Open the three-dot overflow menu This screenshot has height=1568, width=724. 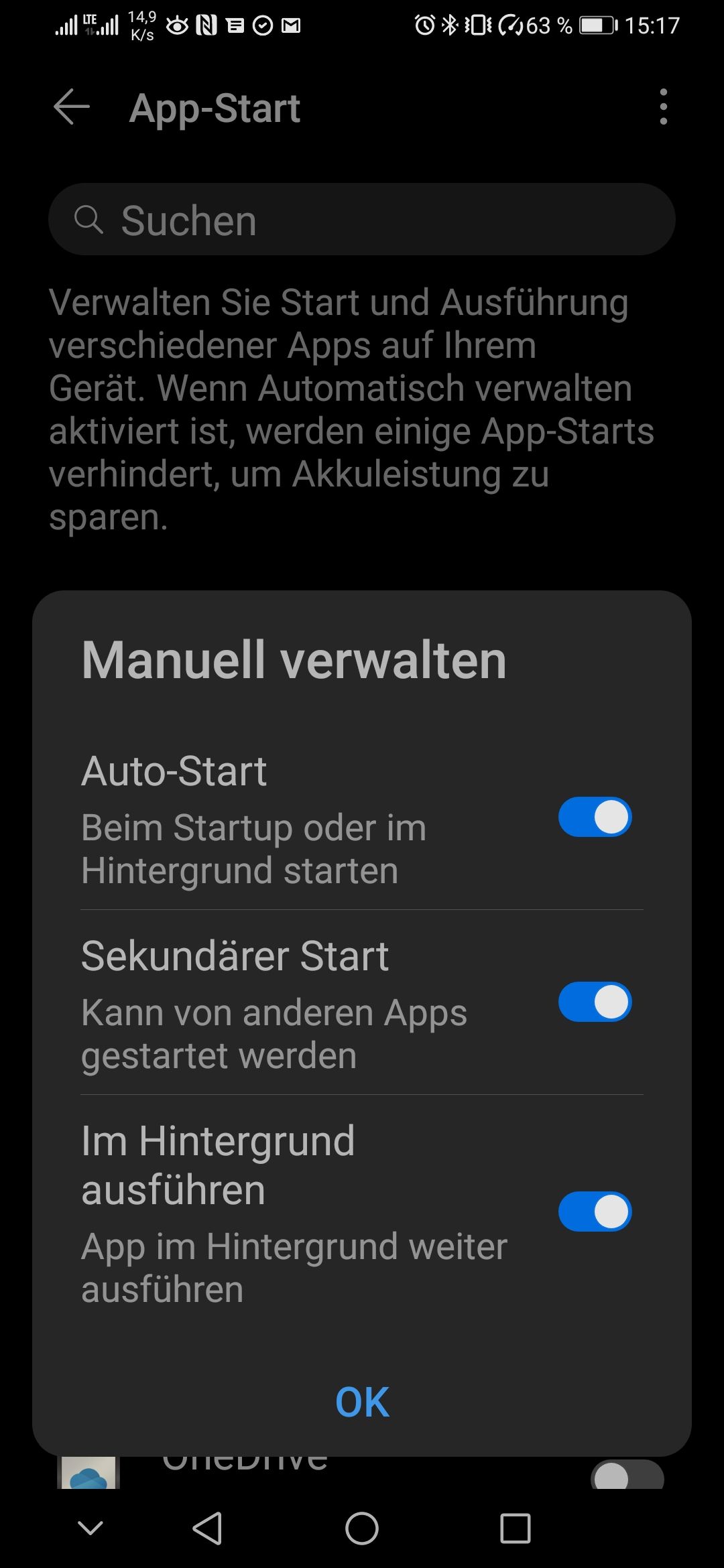pos(663,107)
